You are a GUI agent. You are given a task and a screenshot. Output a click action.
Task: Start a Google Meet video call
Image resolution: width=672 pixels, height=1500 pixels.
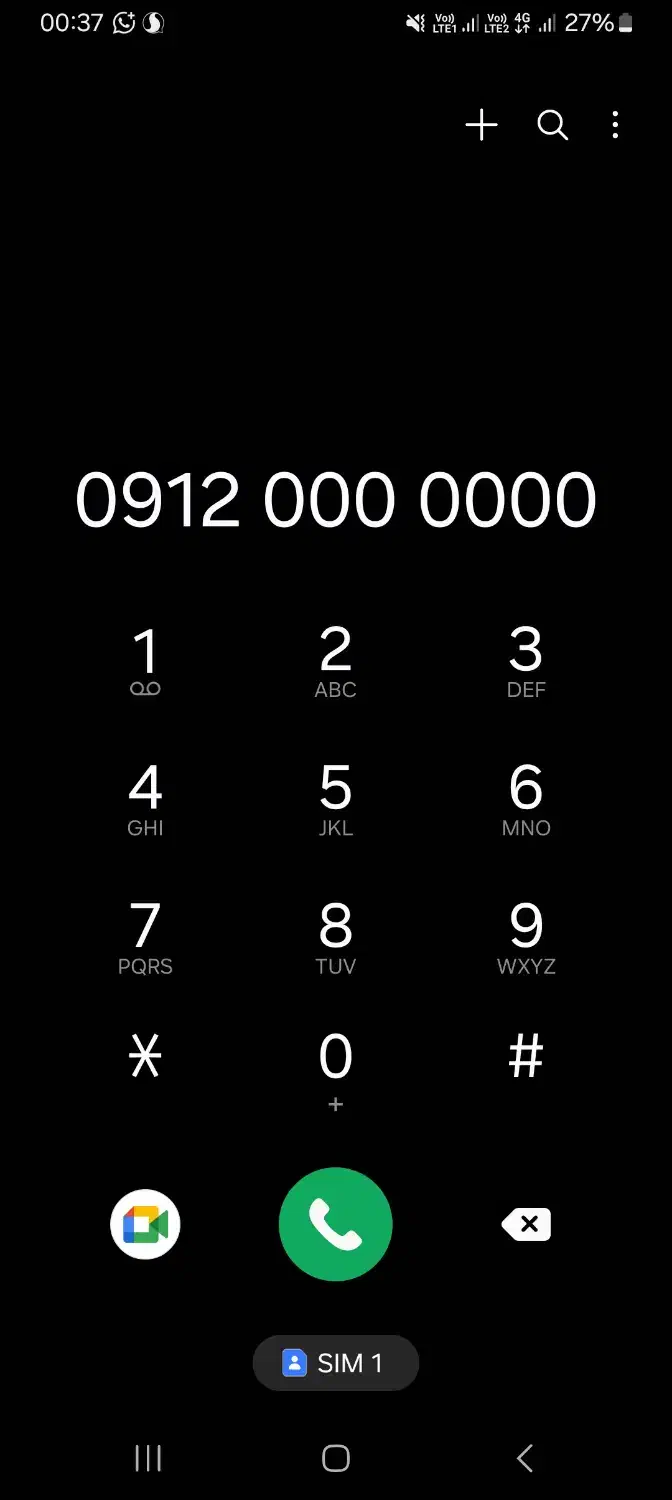[145, 1224]
